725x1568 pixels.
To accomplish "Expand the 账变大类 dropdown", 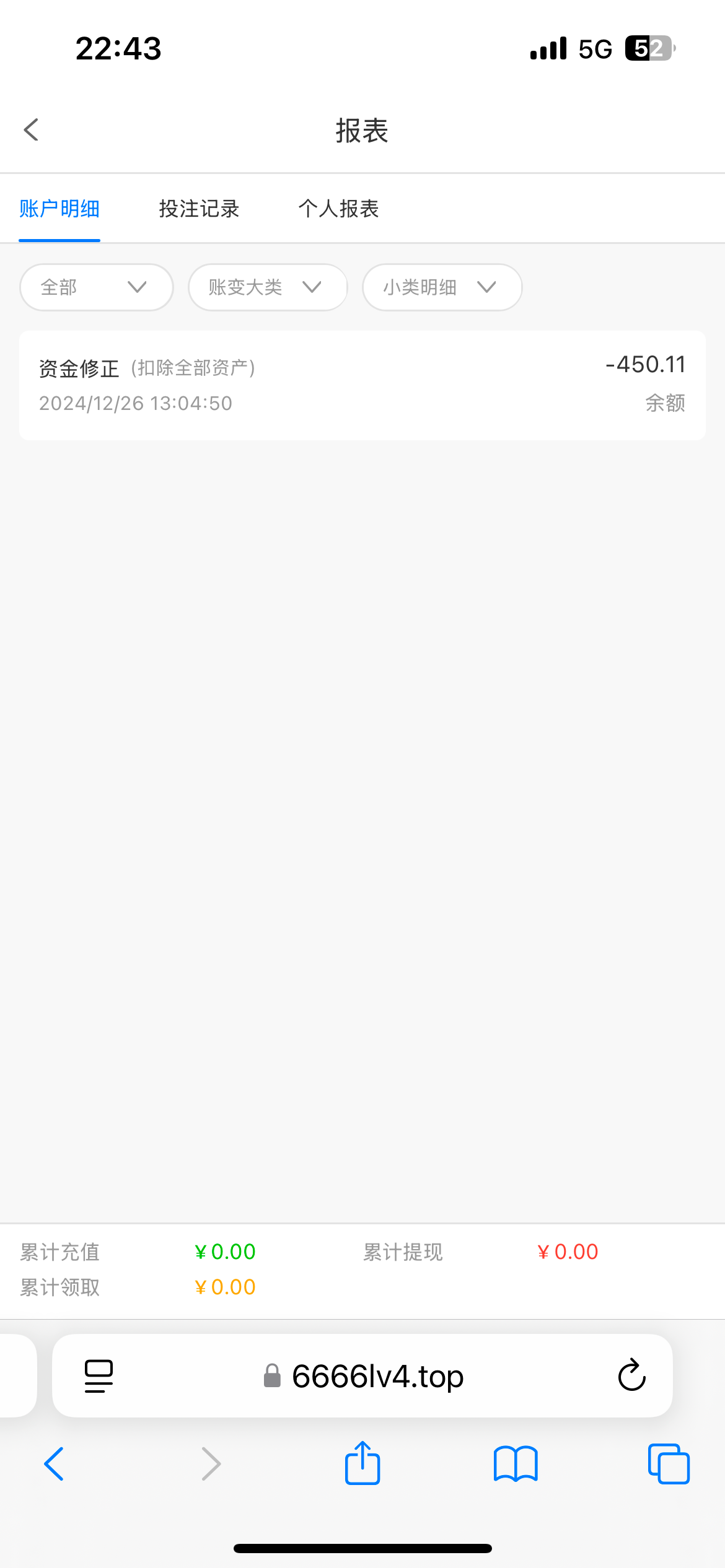I will 268,287.
